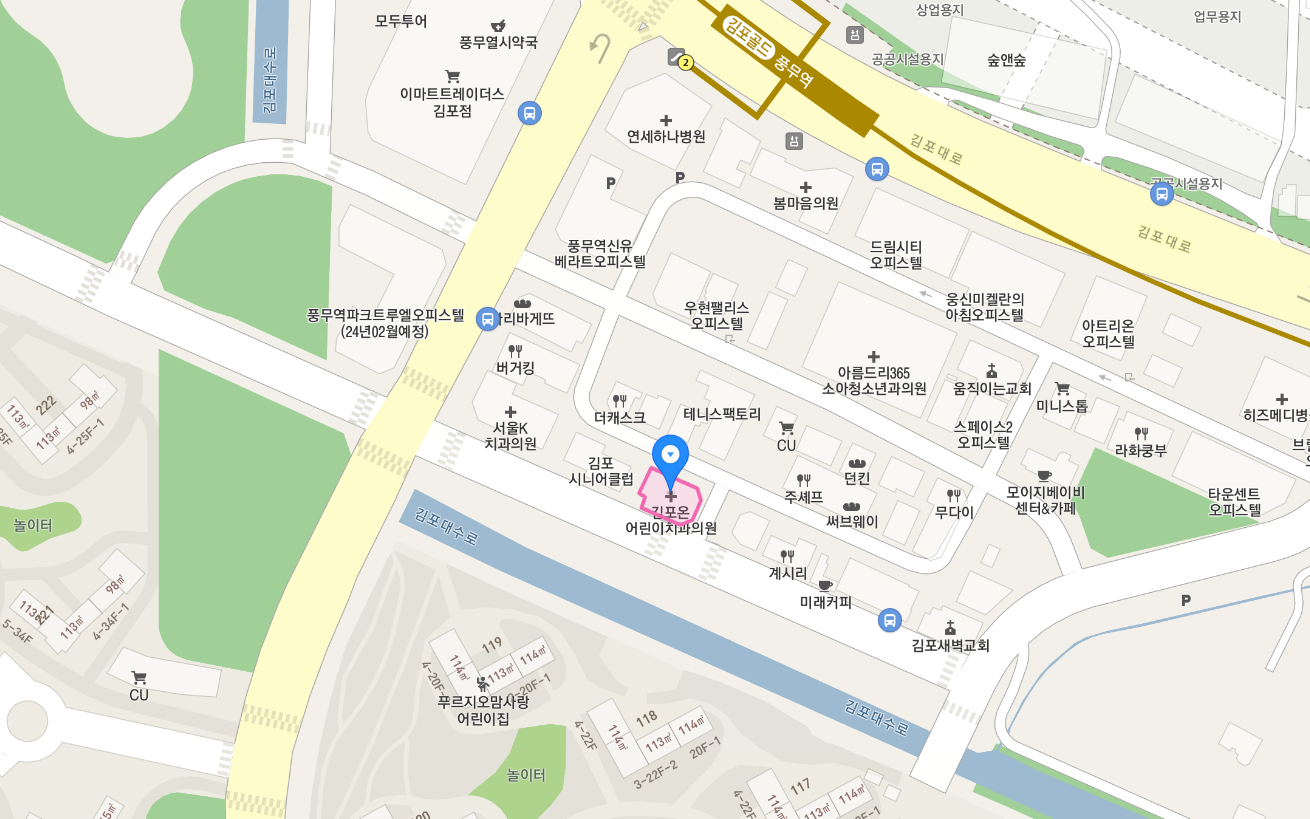Select 아름드리365 소아청소년과의원 marker
1310x819 pixels.
coord(873,357)
